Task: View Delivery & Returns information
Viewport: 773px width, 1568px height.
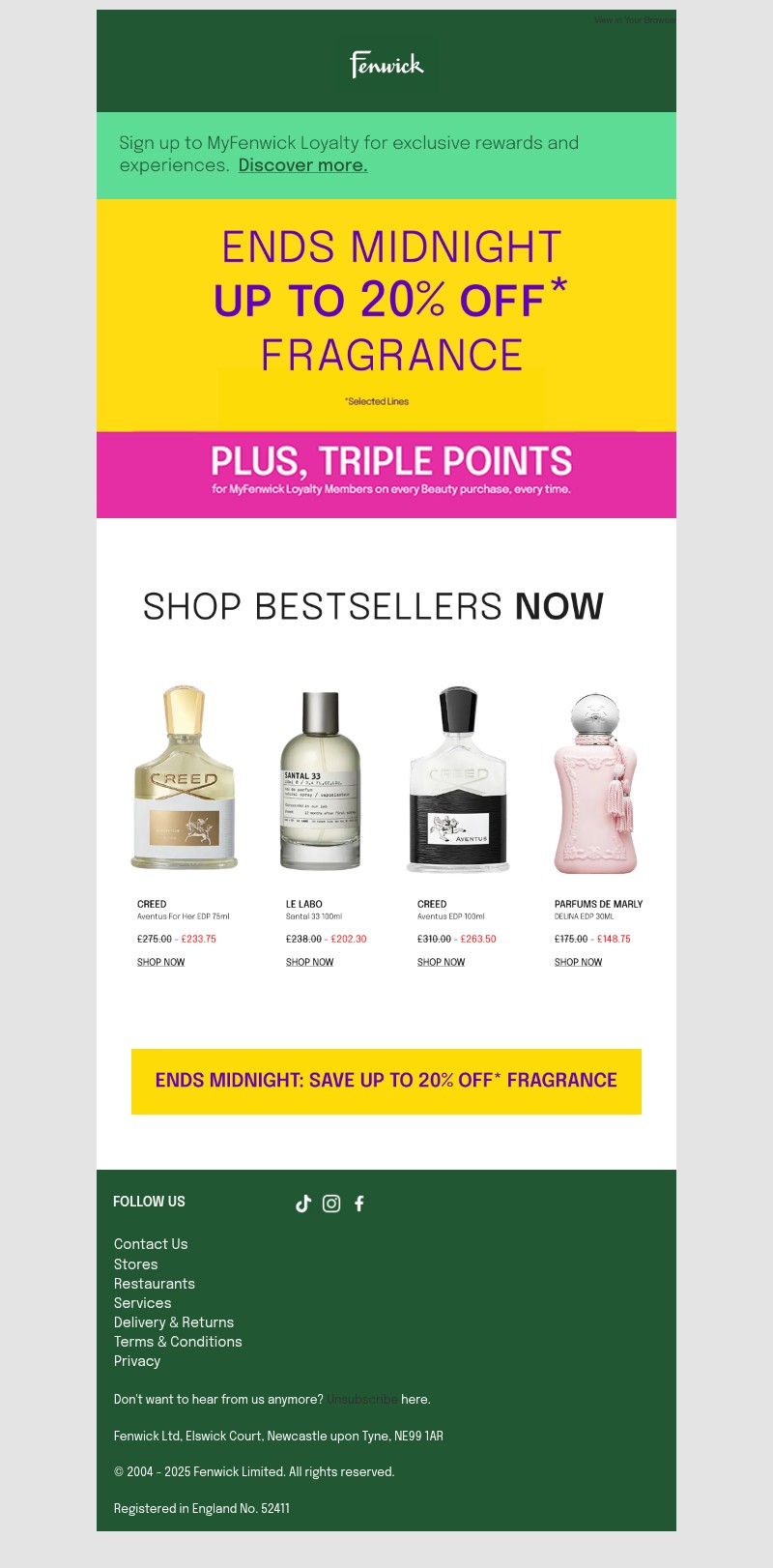Action: click(174, 1322)
